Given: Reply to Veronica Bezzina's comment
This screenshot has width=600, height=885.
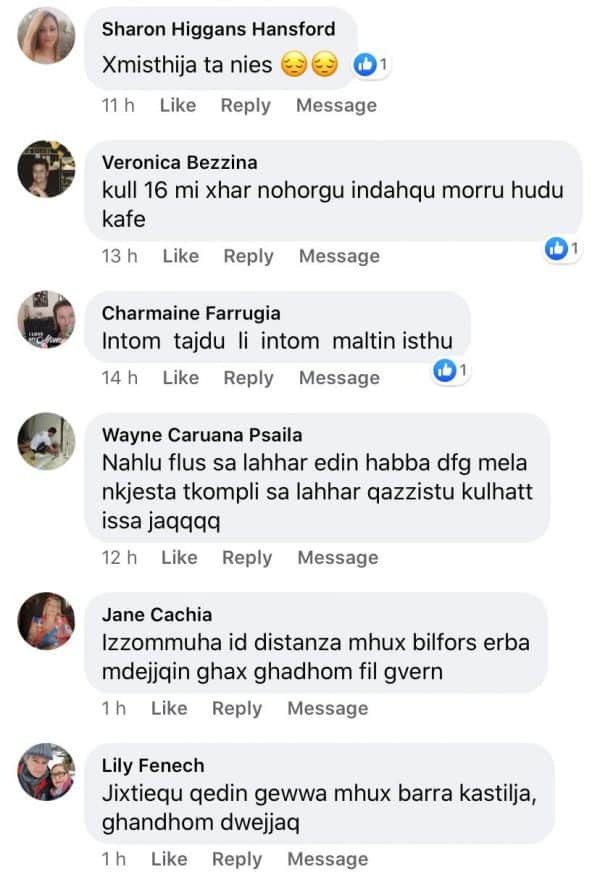Looking at the screenshot, I should 248,256.
